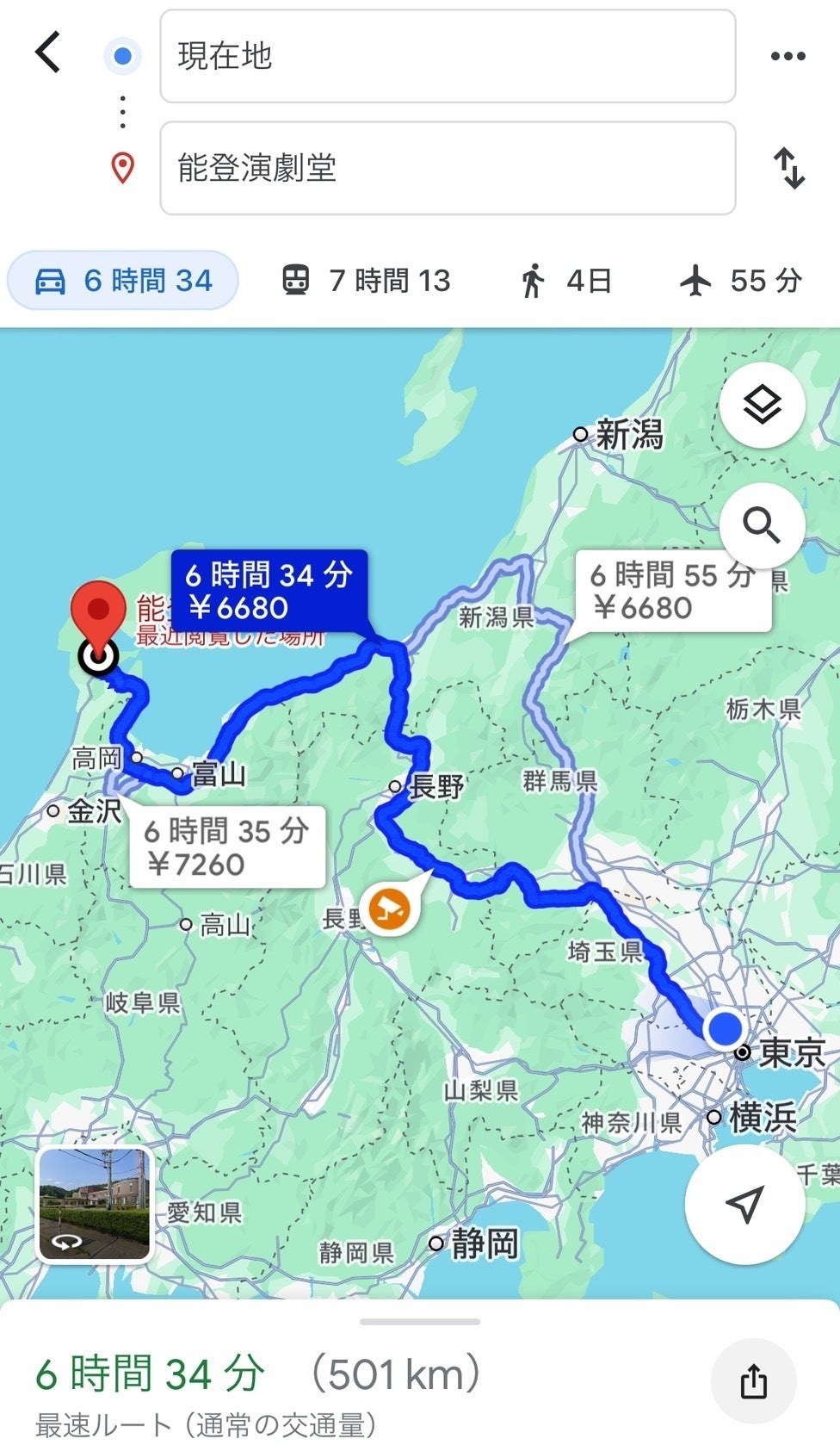Image resolution: width=840 pixels, height=1445 pixels.
Task: Select the 6時間55分 ¥6680 alternate route
Action: [x=671, y=592]
